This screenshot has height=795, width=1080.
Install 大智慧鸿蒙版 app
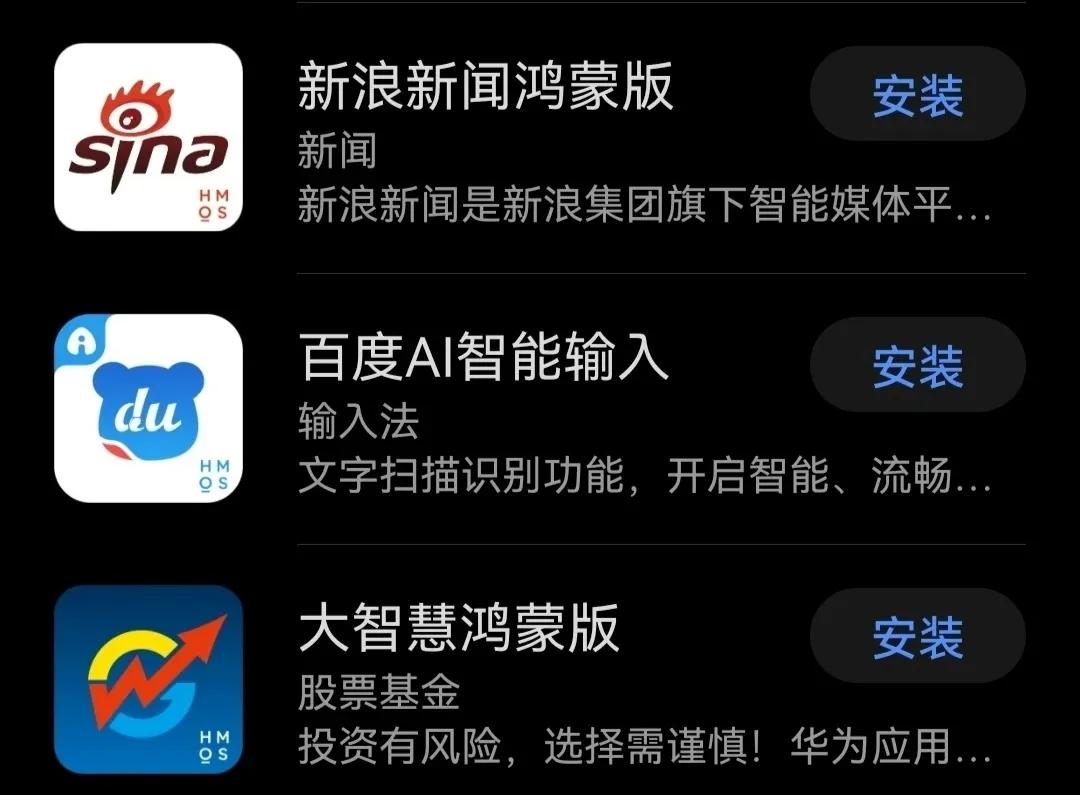click(x=917, y=637)
